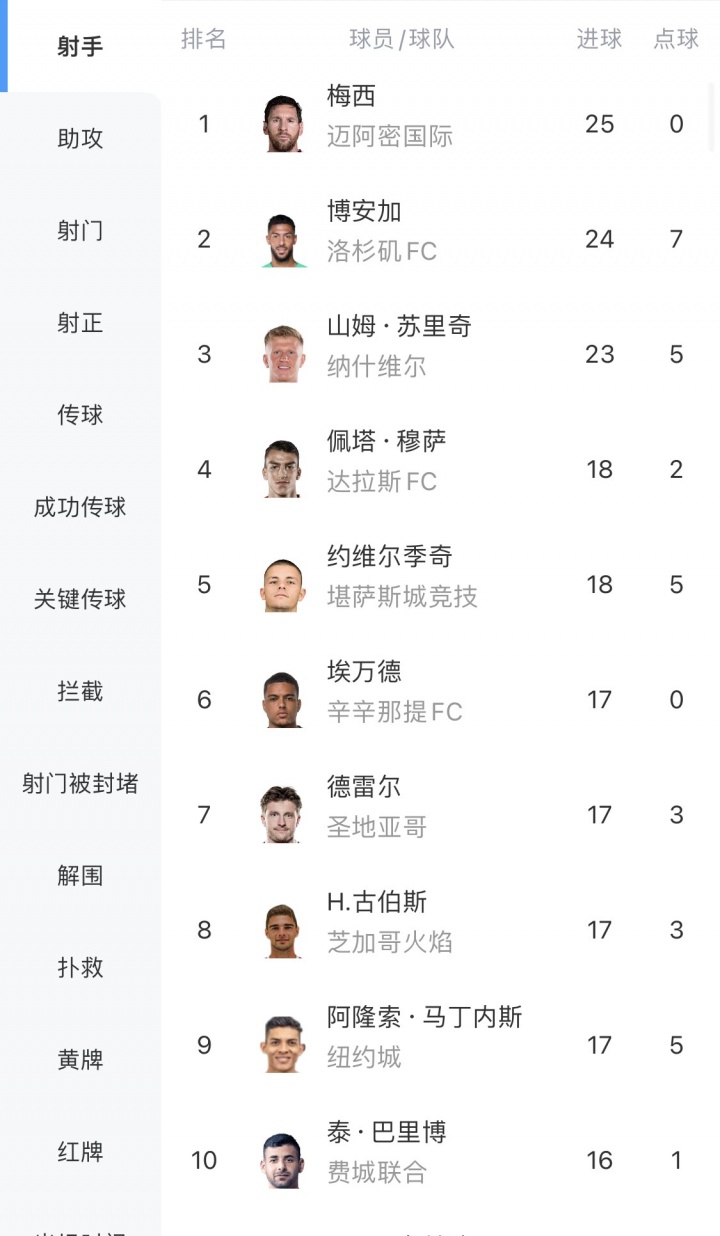Select the 成功传球 tab
Screen dimensions: 720x1236
(80, 507)
